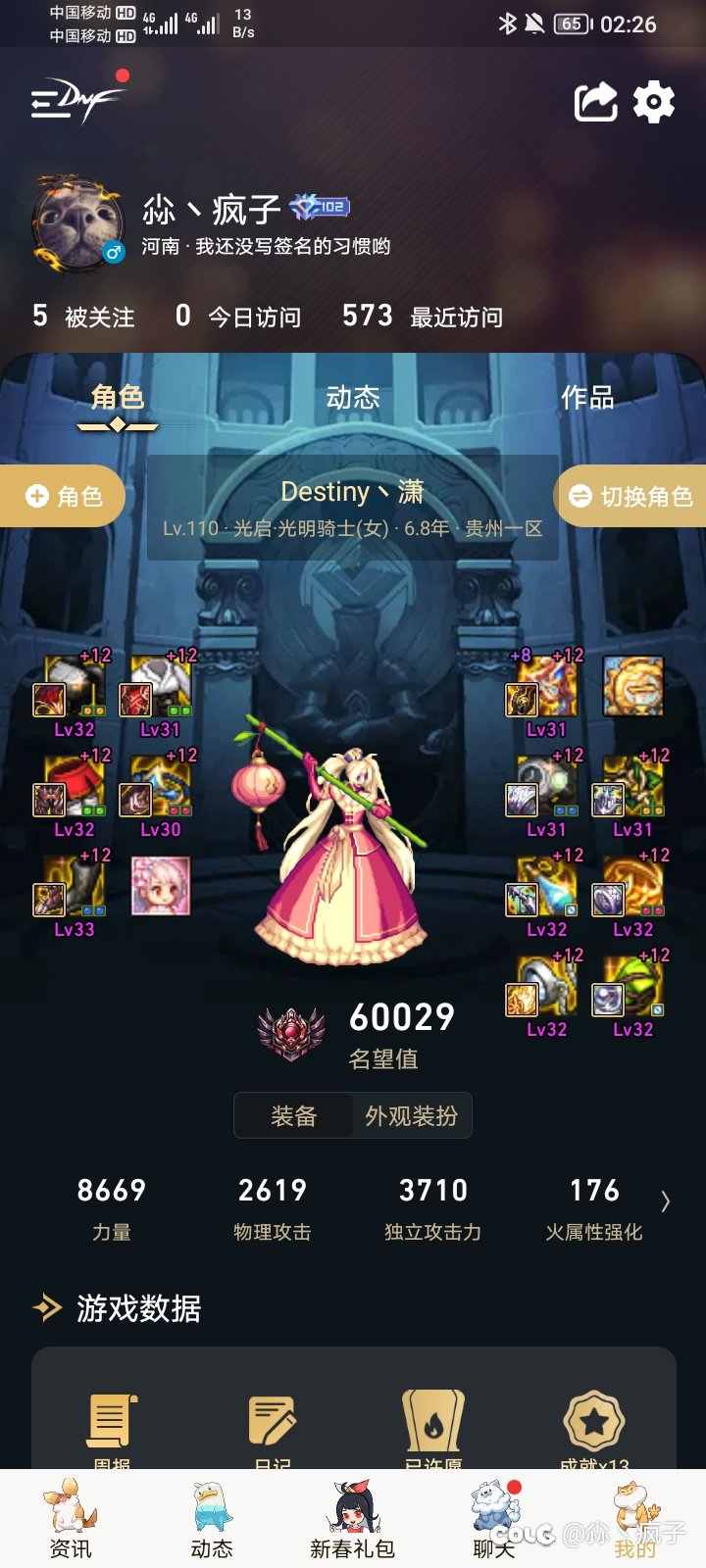706x1568 pixels.
Task: Tap 切换角色 to switch character
Action: tap(631, 496)
